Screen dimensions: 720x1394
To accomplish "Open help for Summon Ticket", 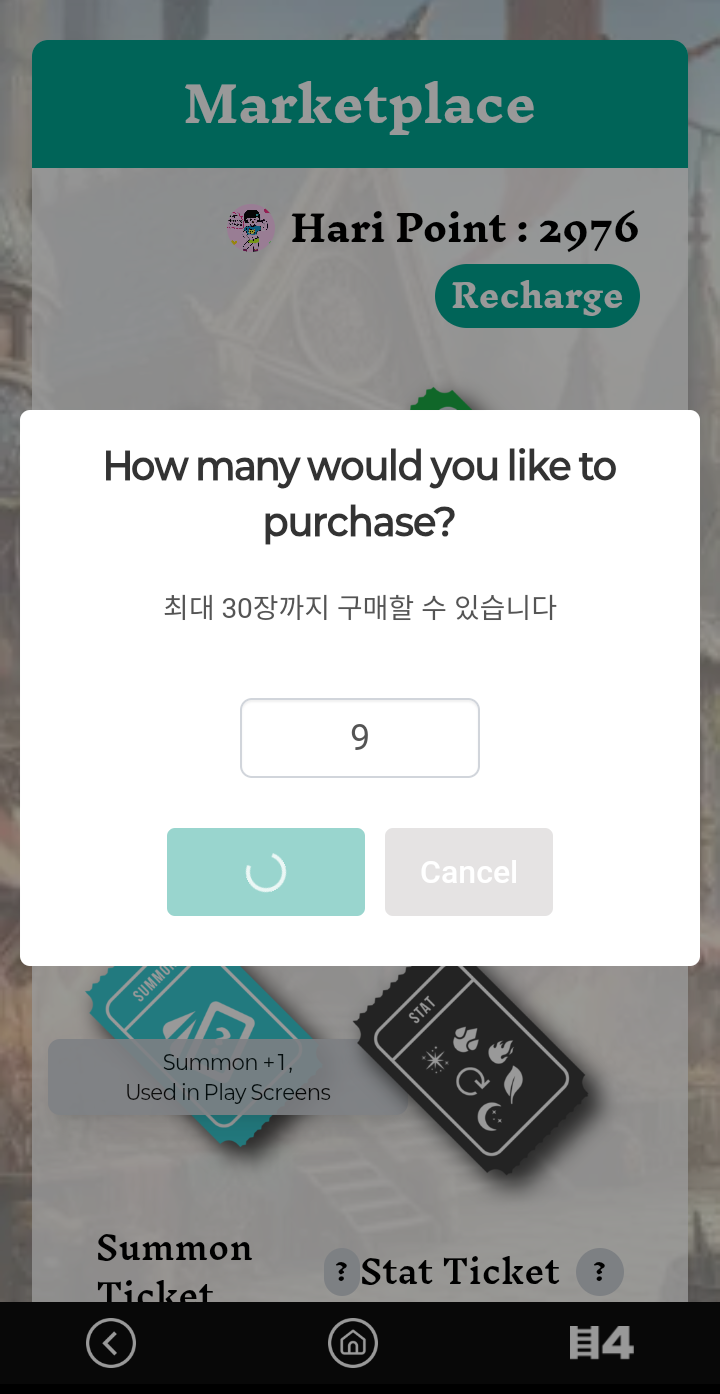I will [x=341, y=1272].
